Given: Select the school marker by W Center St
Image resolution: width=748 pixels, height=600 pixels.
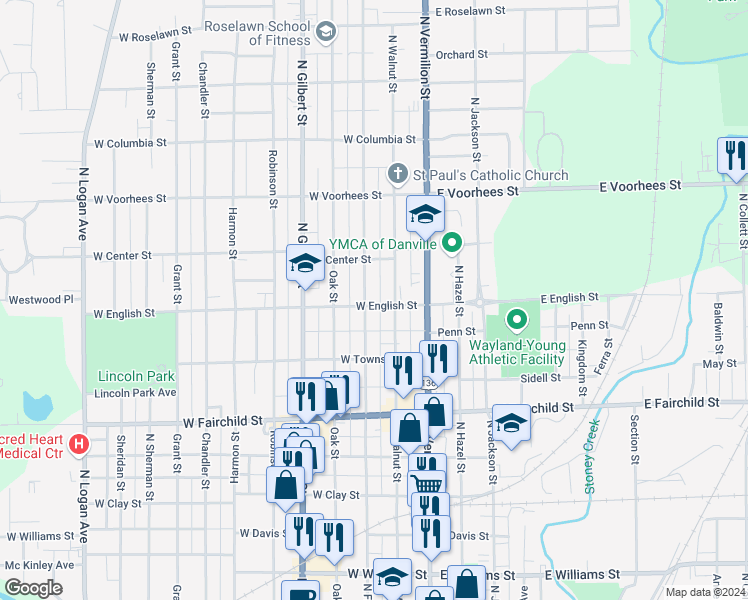Looking at the screenshot, I should [x=305, y=264].
